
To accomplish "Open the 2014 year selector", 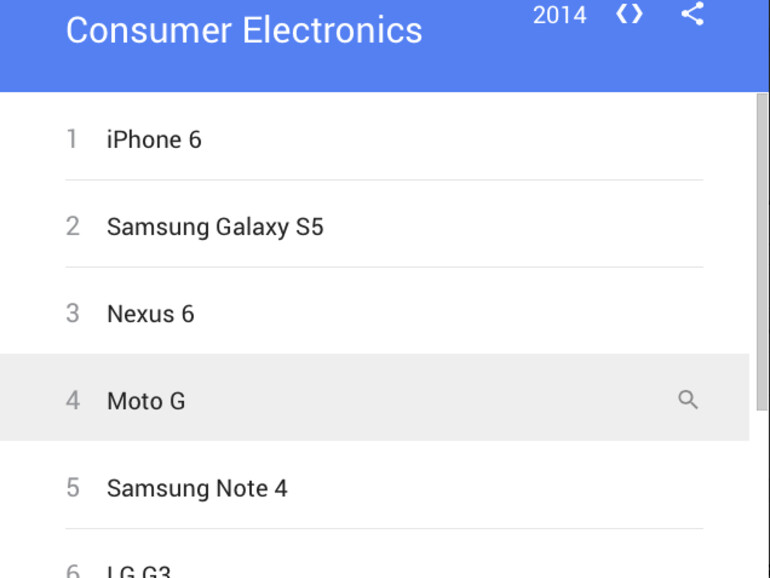I will coord(560,15).
